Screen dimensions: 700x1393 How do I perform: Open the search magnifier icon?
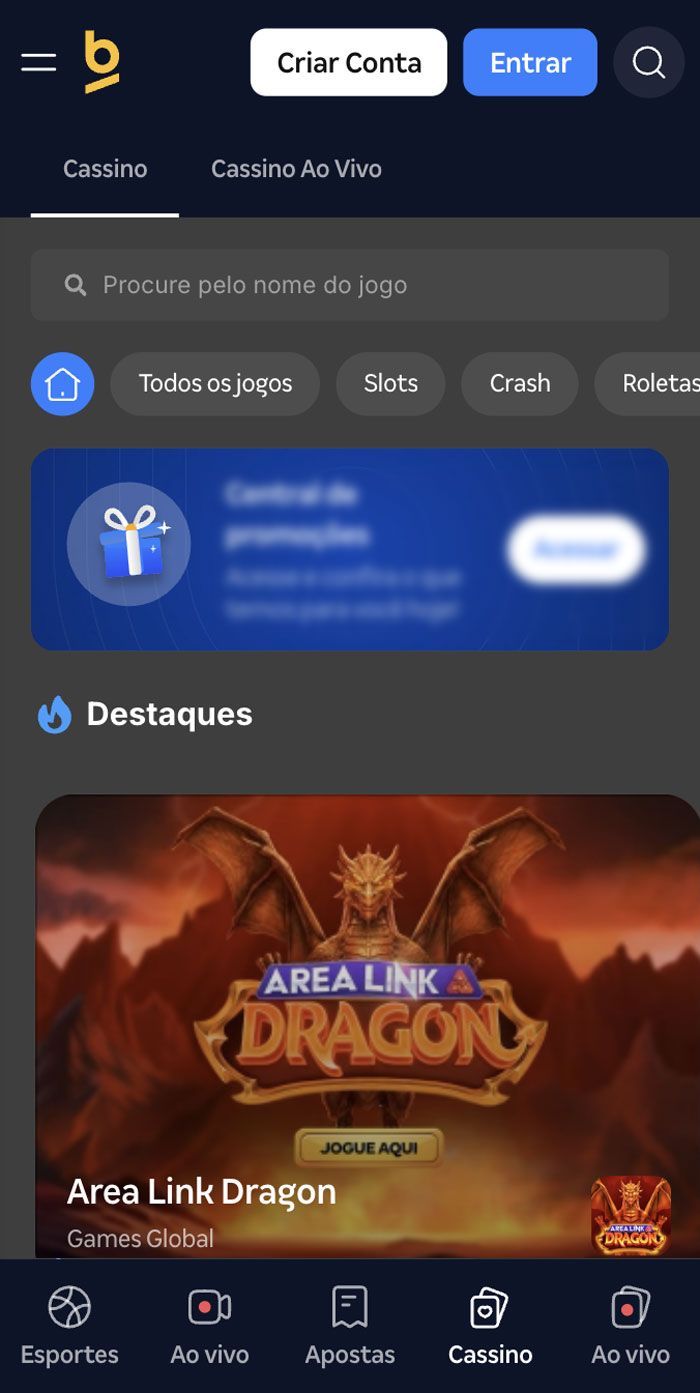[x=649, y=62]
